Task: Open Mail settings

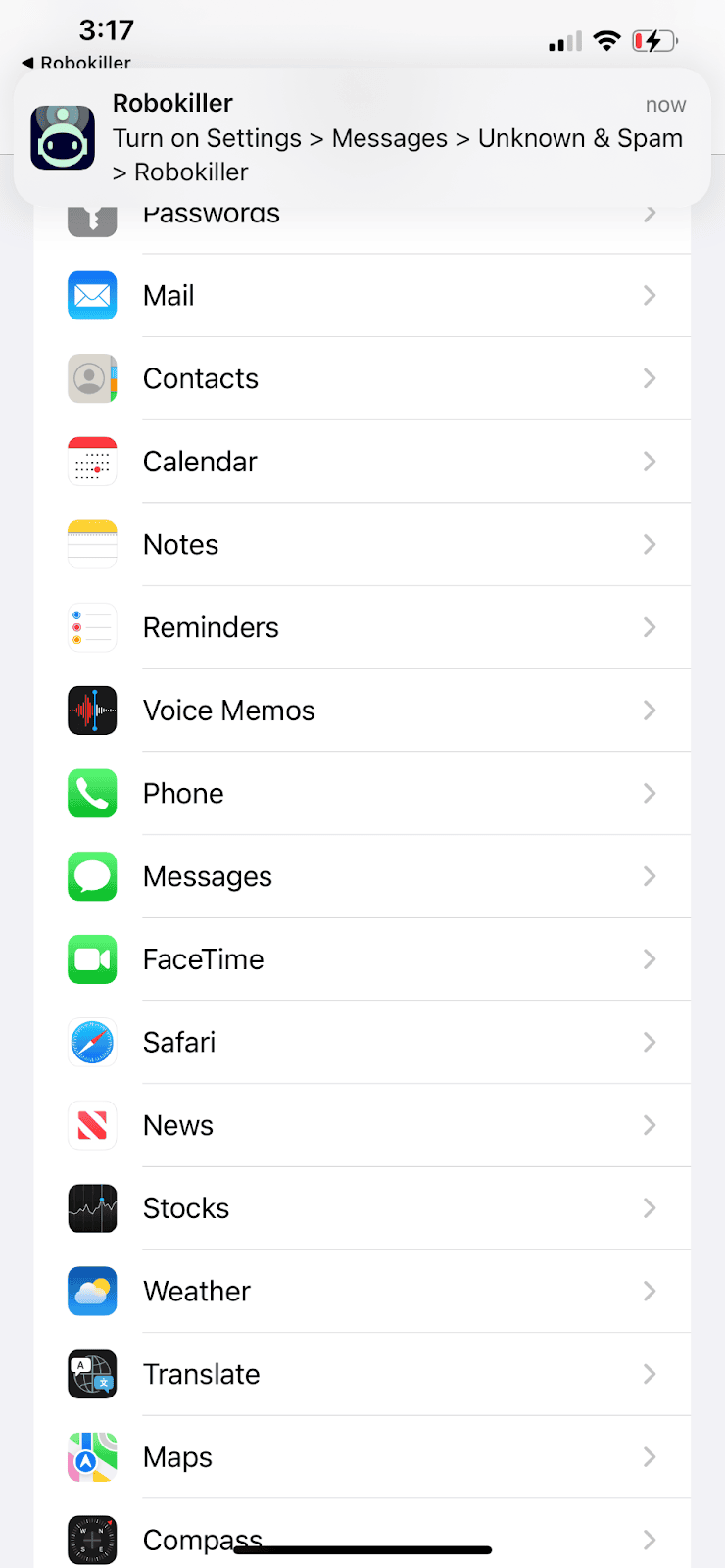Action: 362,295
